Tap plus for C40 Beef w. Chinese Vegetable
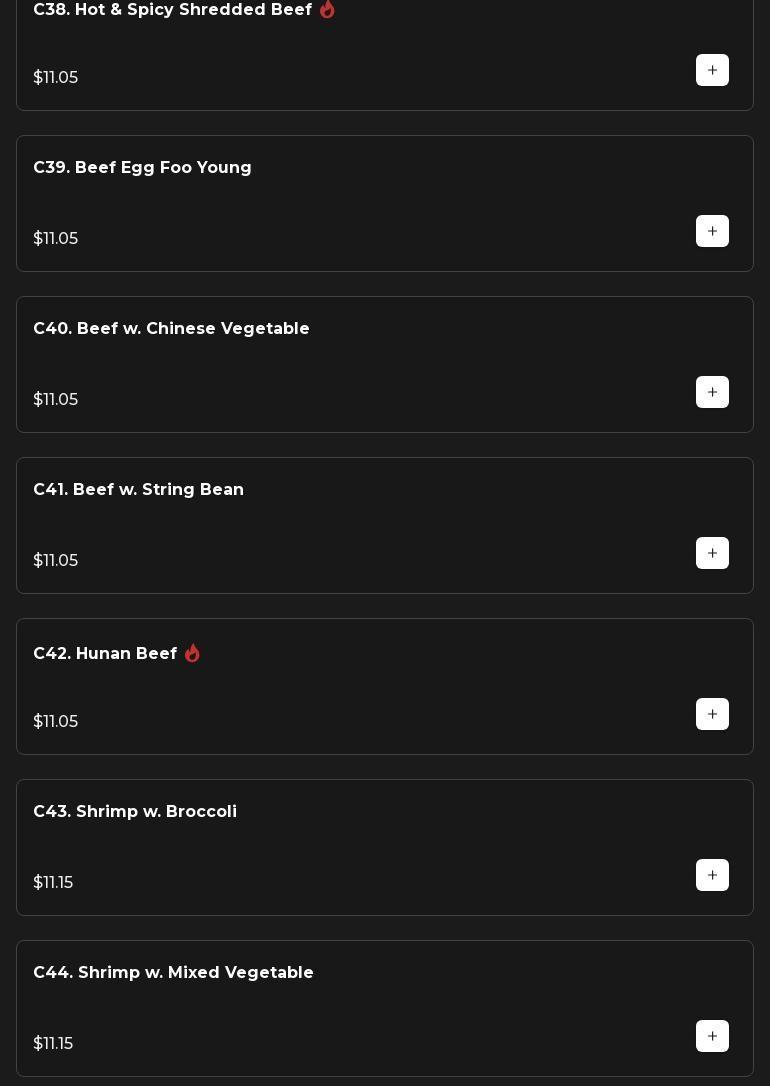 point(712,392)
